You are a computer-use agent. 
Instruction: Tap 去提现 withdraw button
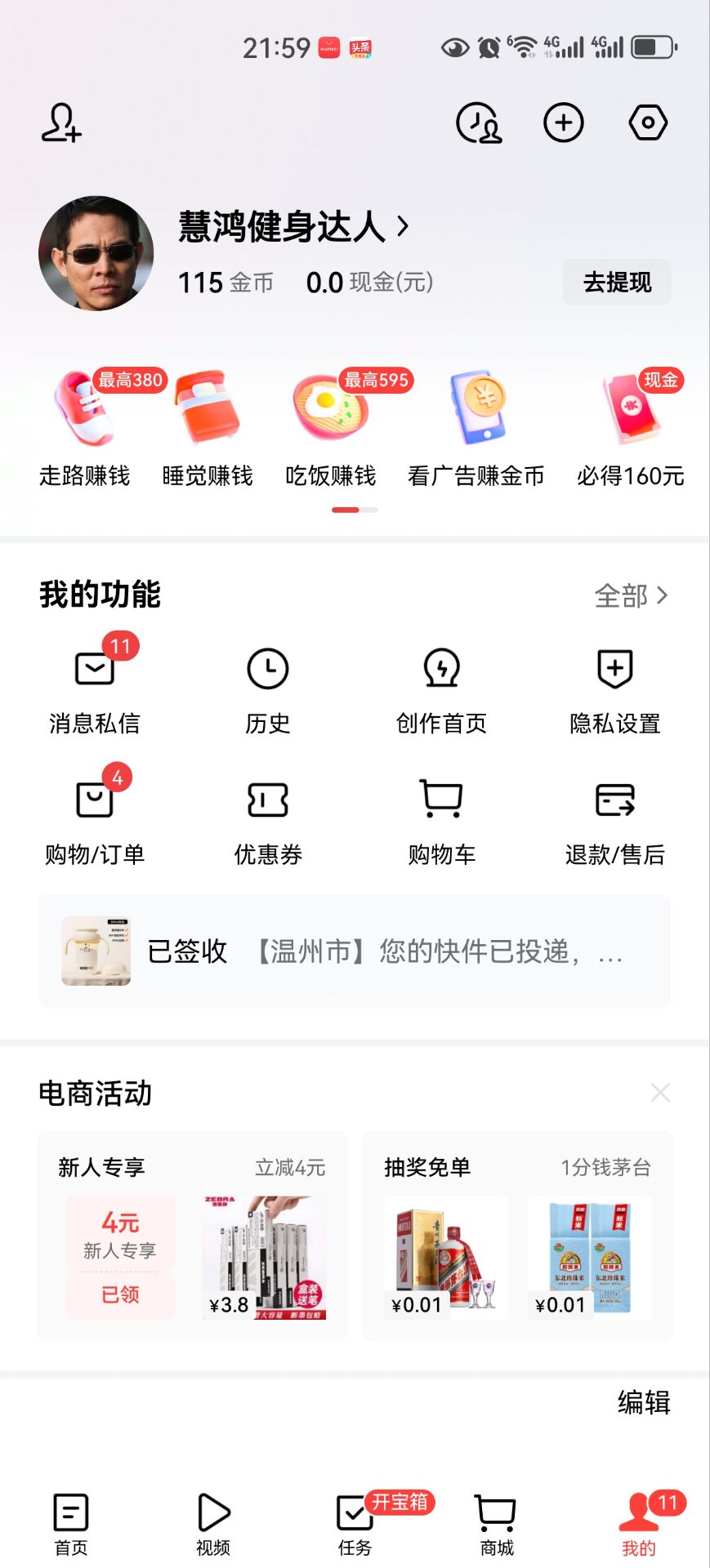click(617, 282)
